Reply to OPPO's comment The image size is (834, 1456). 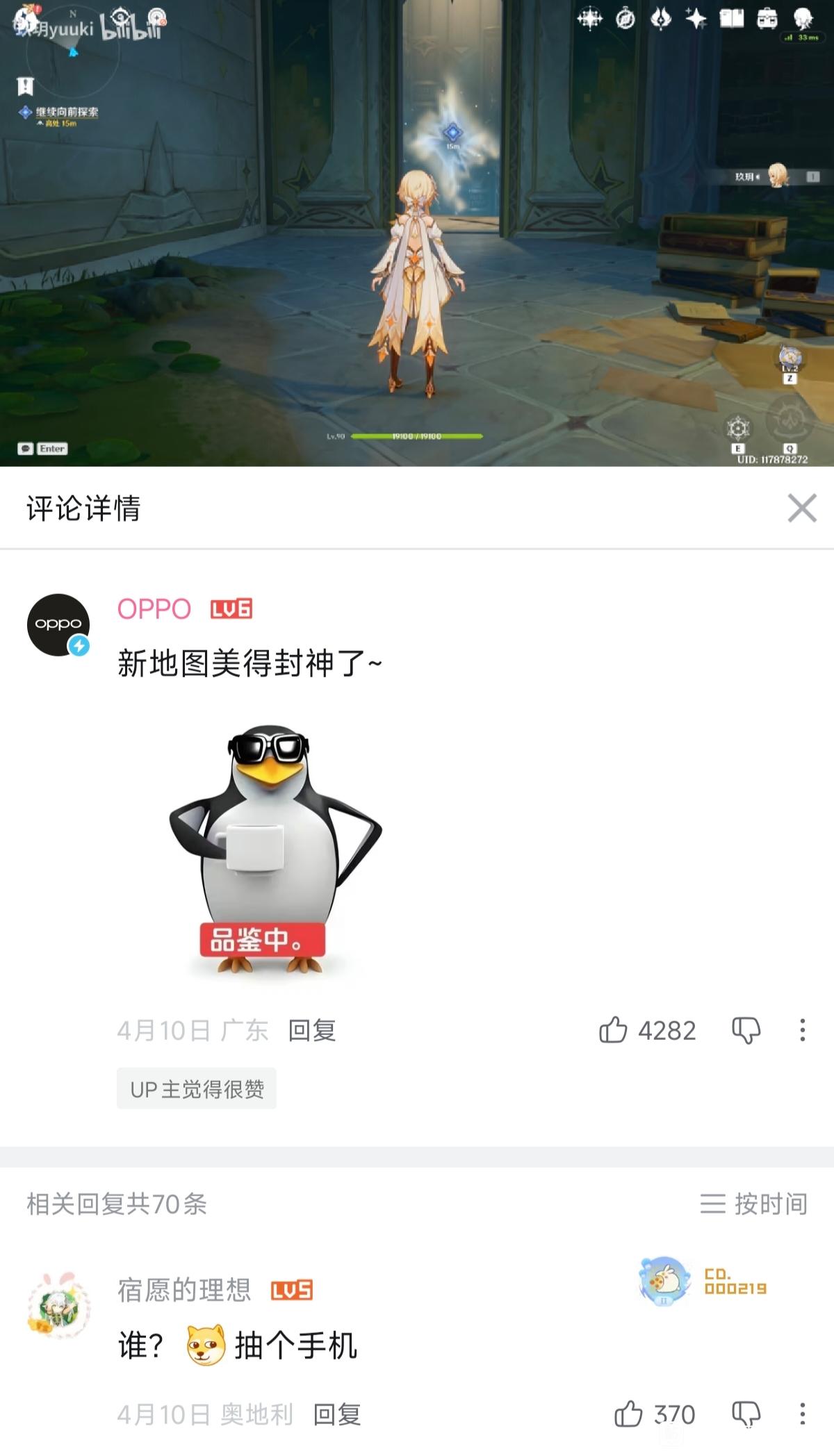(312, 1030)
